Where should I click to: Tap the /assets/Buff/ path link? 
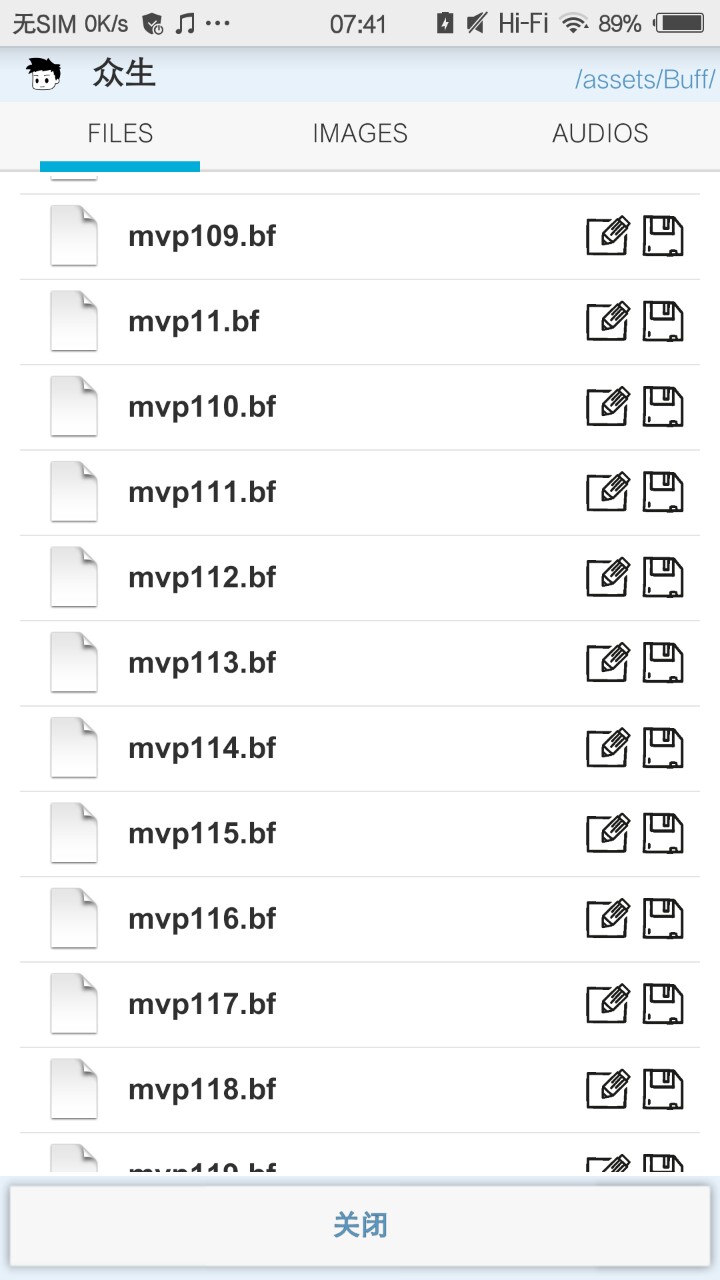[x=644, y=80]
